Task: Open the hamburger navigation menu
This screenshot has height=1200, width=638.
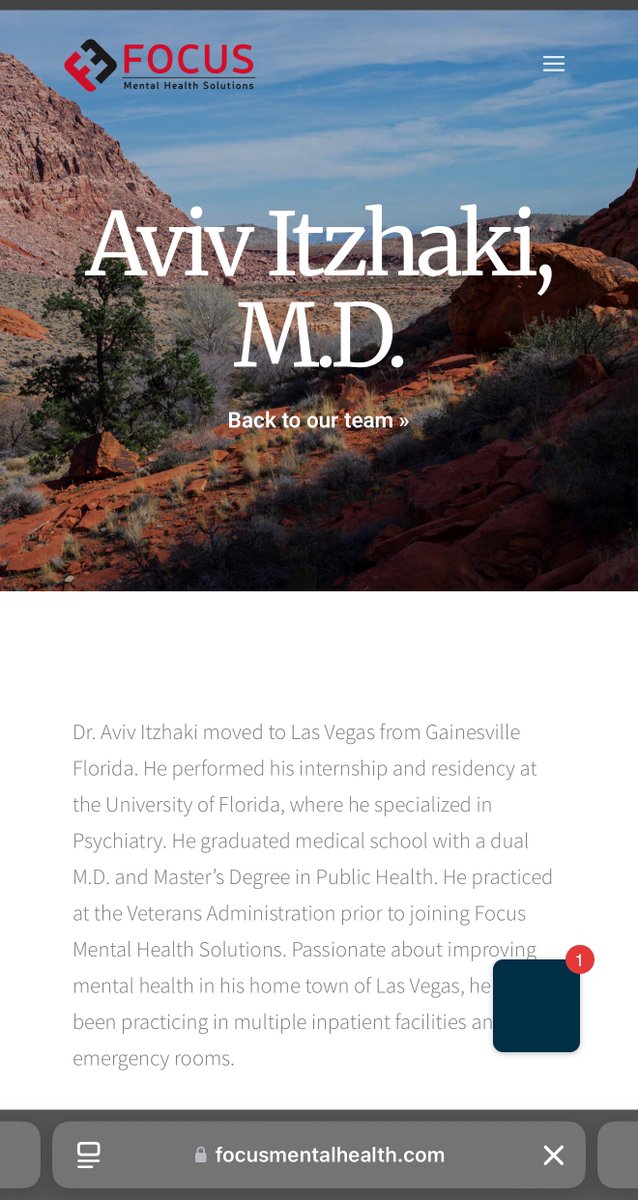Action: 553,64
